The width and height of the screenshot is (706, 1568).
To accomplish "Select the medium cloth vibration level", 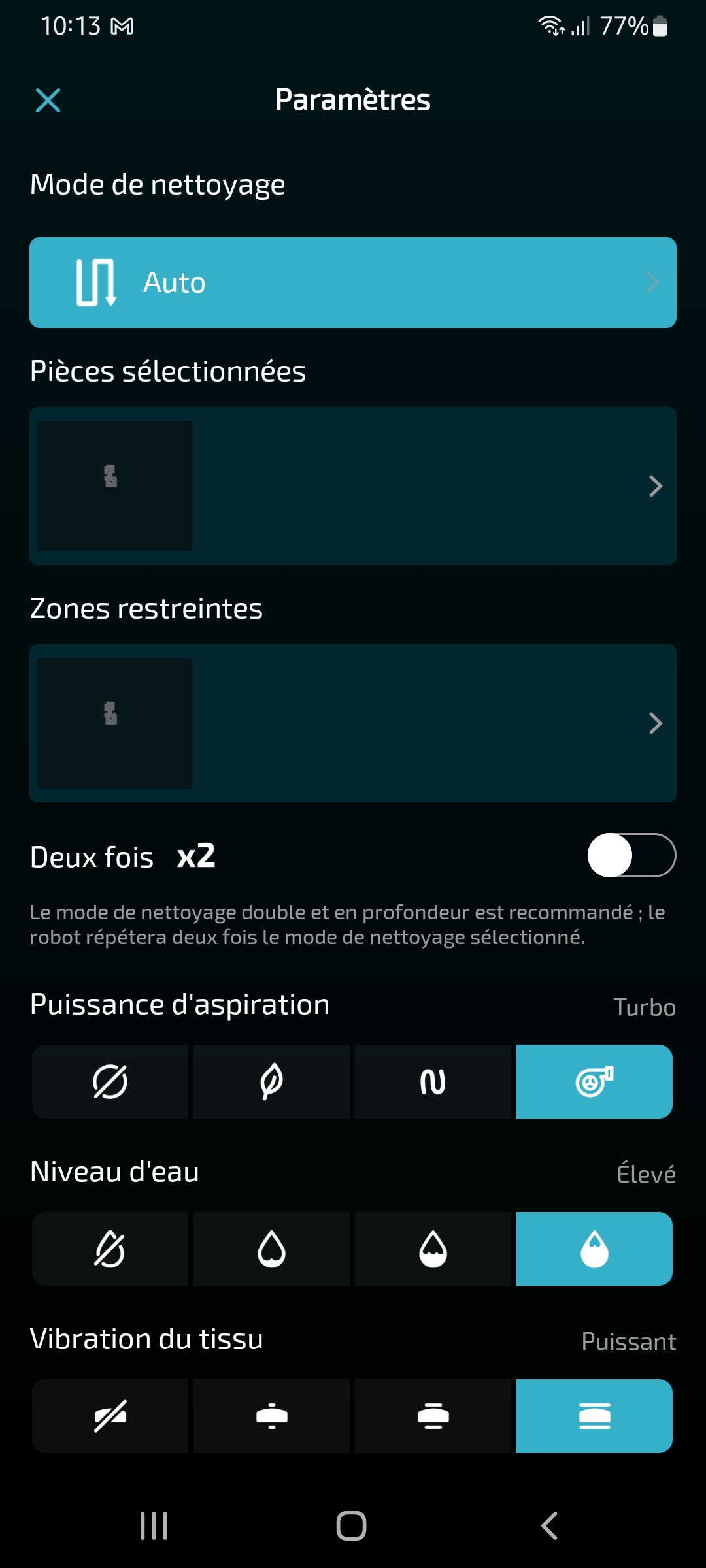I will (433, 1416).
